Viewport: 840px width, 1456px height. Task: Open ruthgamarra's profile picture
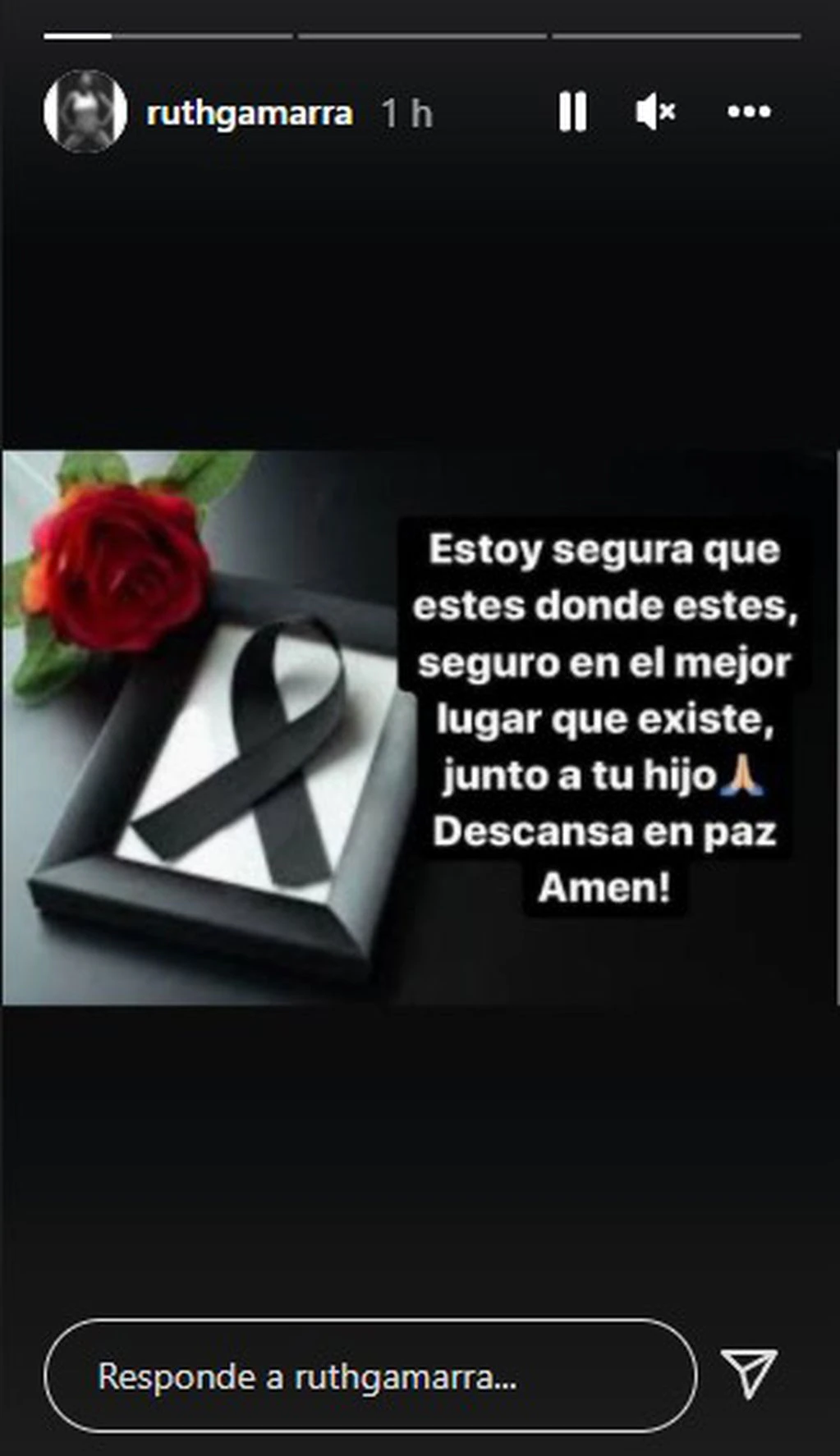click(x=85, y=112)
